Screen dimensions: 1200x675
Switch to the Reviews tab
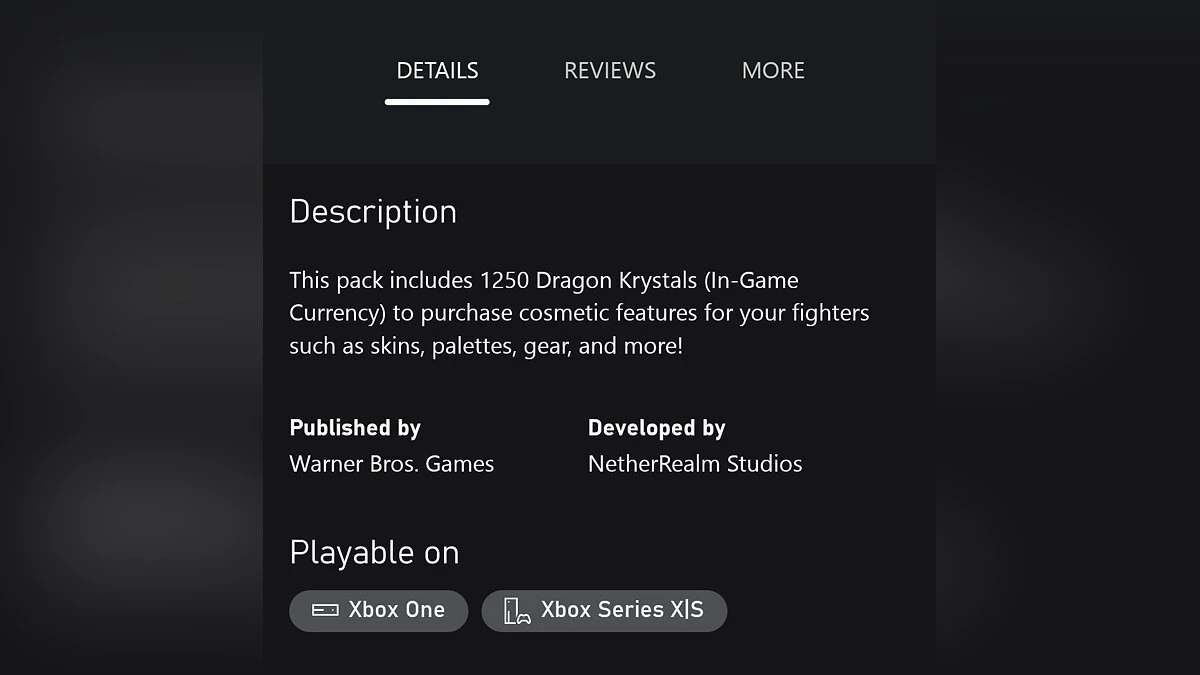(610, 71)
